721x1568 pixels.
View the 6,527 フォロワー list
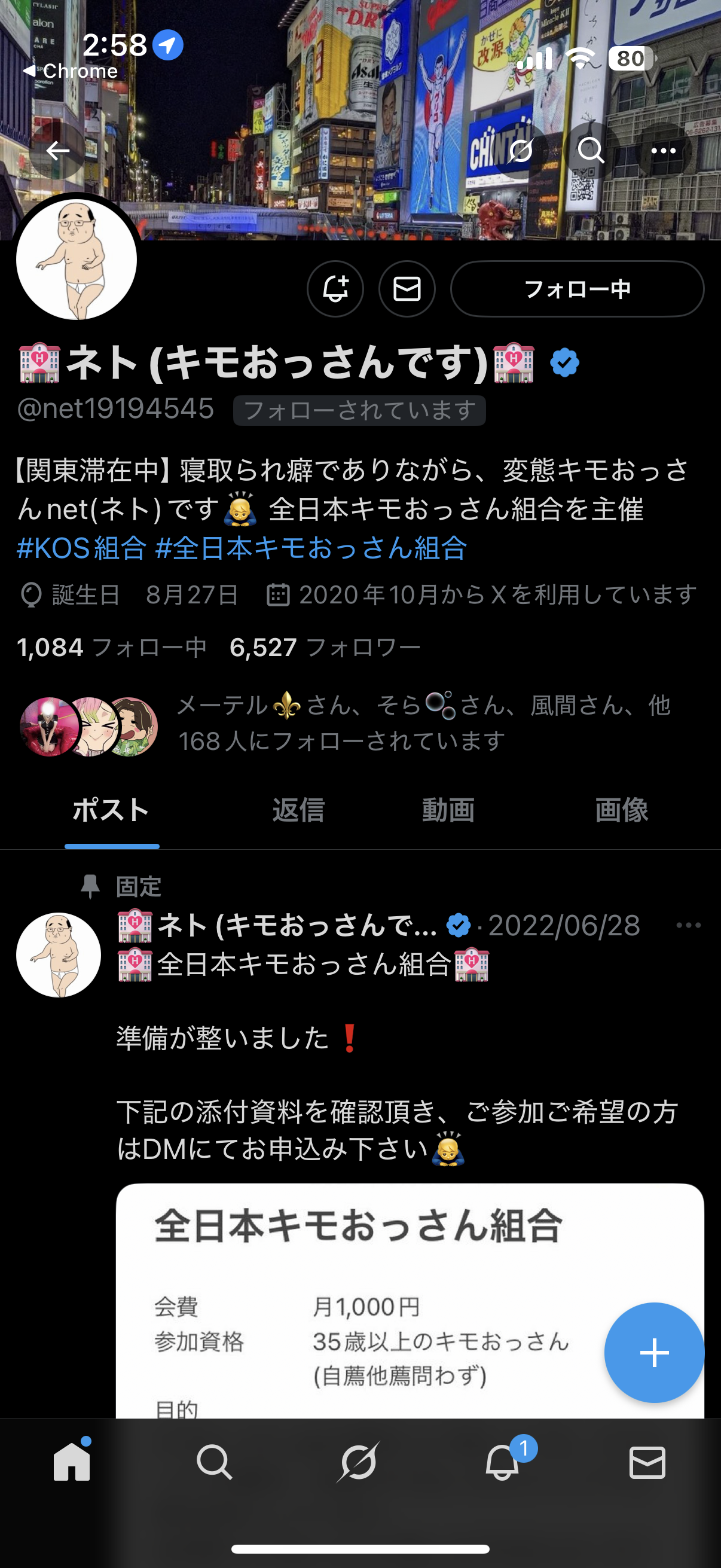point(325,647)
